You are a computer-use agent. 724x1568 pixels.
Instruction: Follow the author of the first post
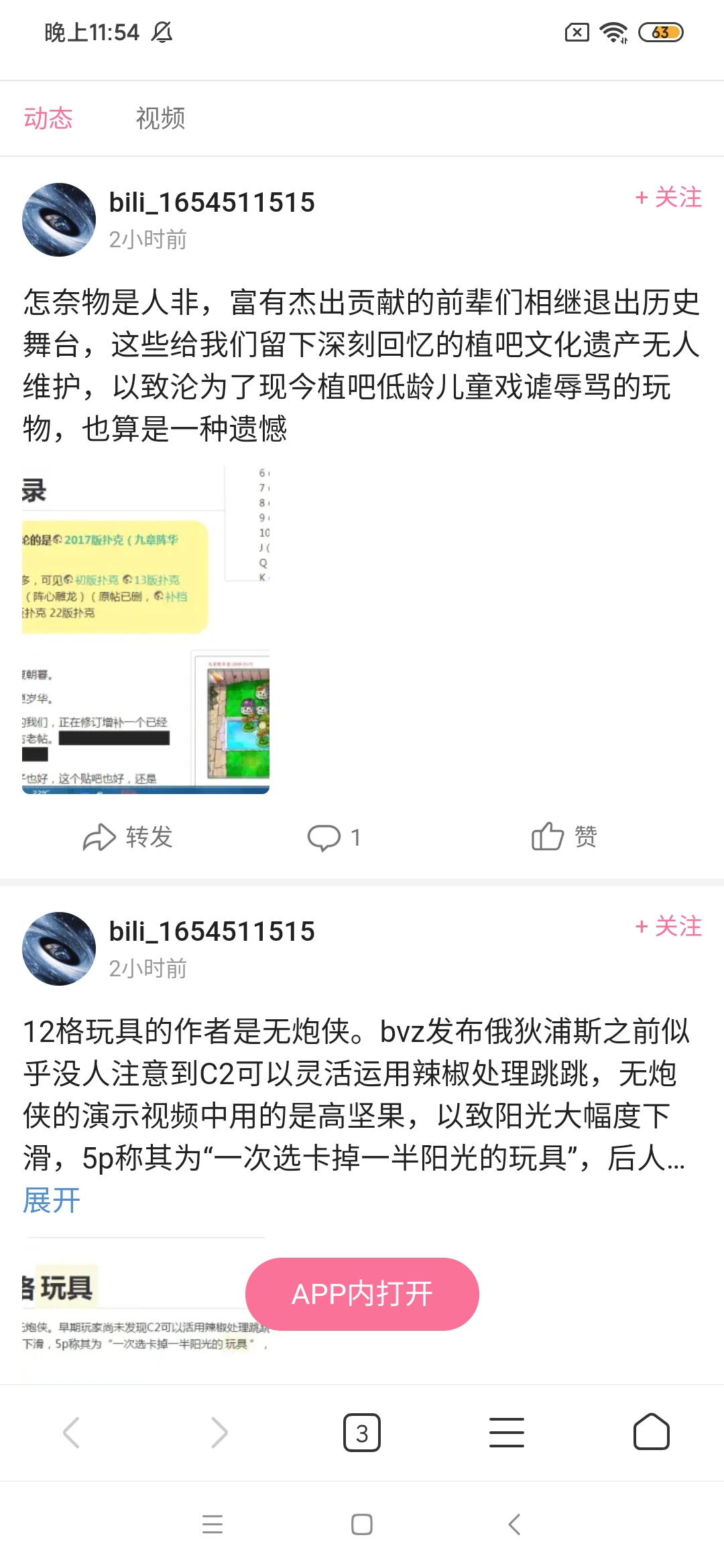pyautogui.click(x=668, y=198)
